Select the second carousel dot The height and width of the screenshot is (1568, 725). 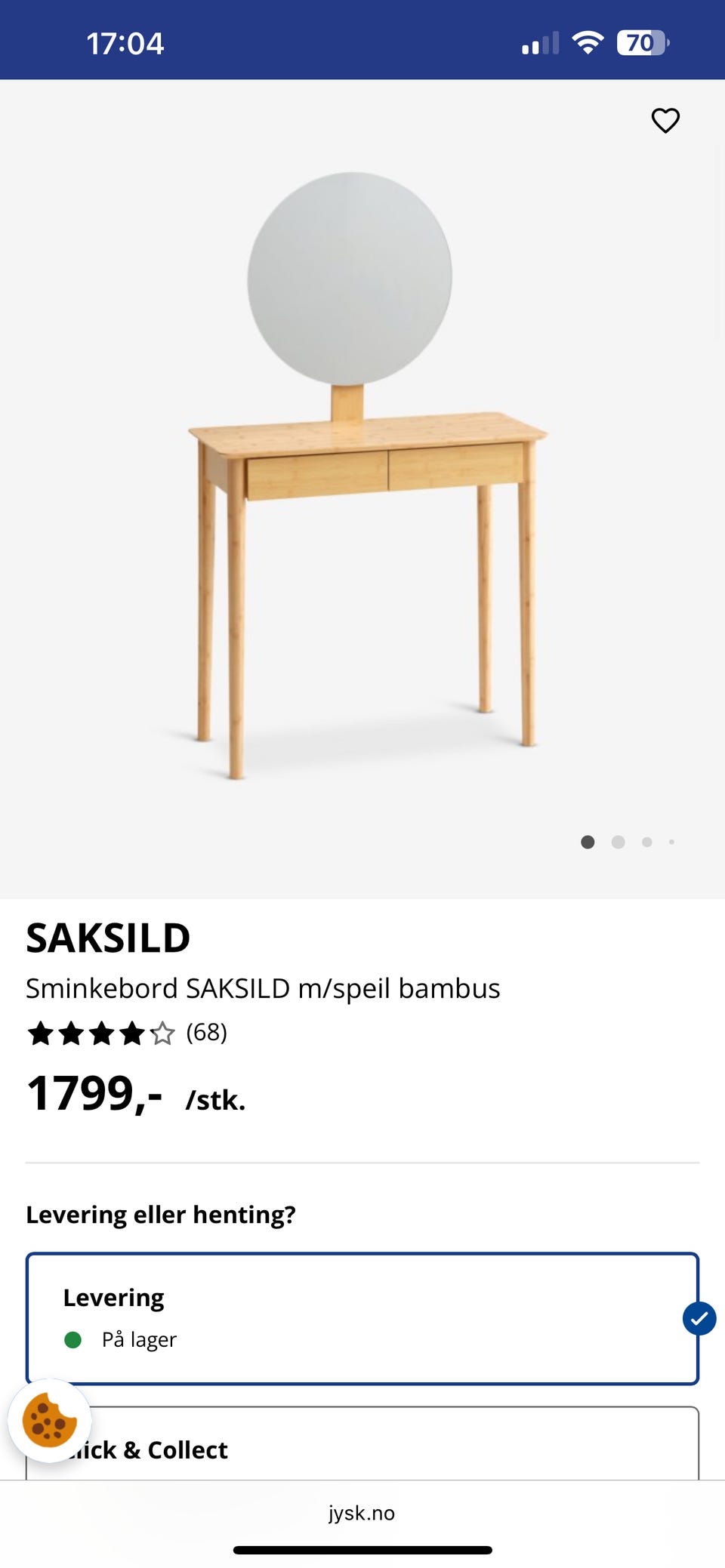[x=618, y=842]
